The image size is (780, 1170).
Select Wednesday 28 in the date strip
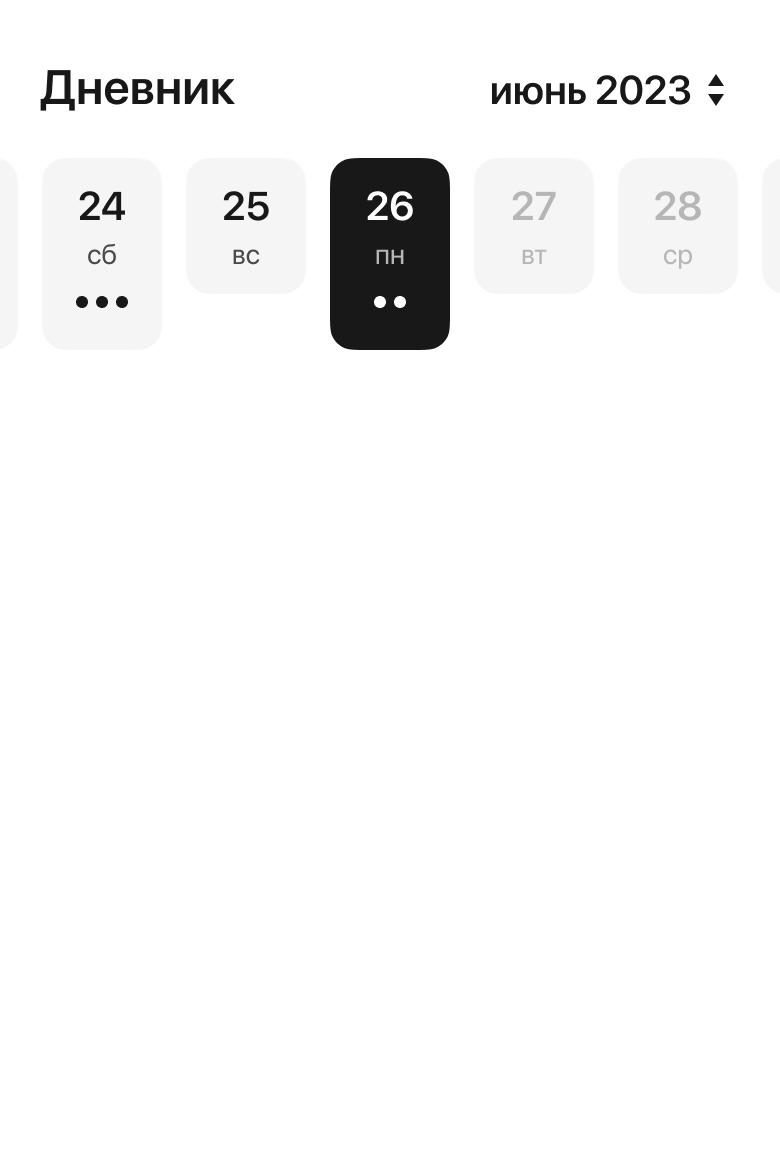coord(678,226)
